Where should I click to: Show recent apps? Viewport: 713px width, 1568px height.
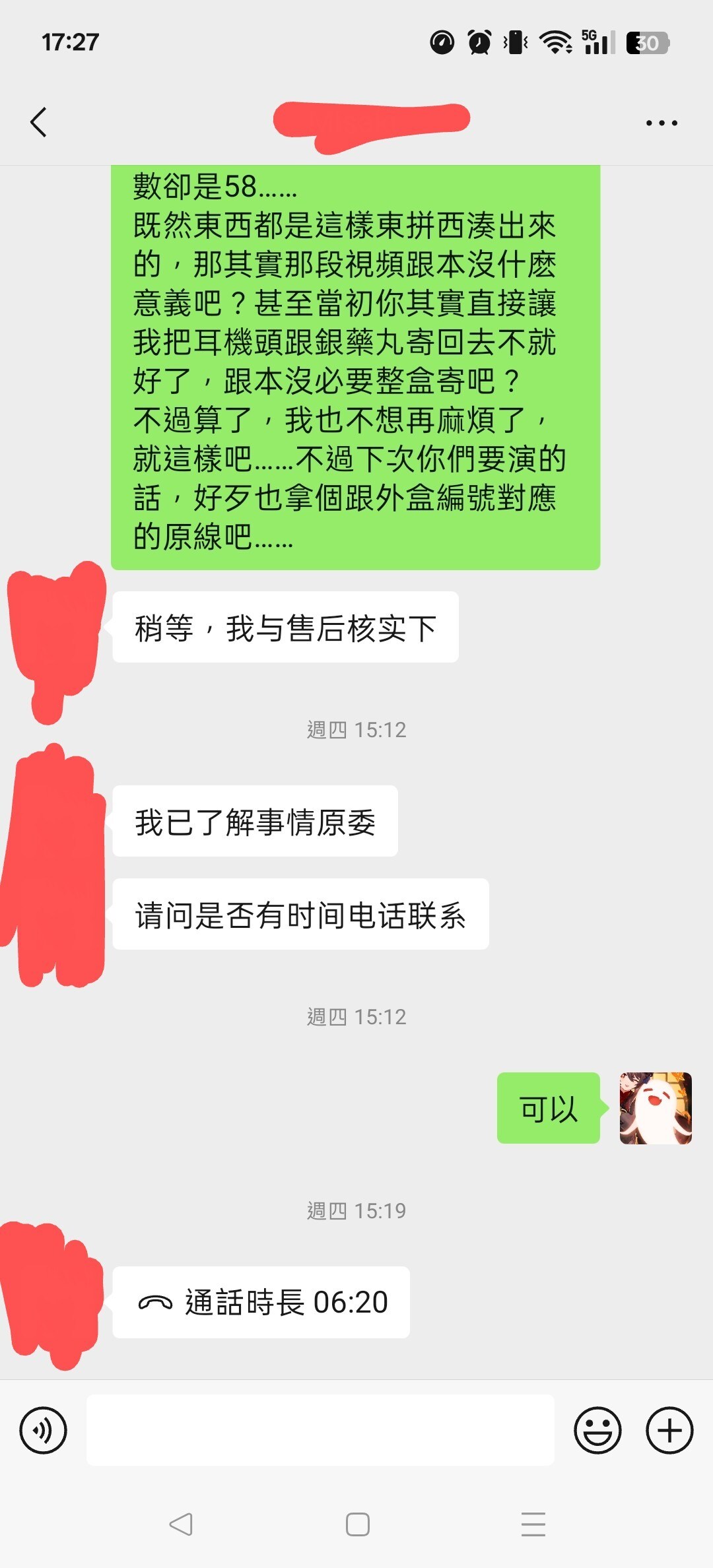[x=533, y=1524]
